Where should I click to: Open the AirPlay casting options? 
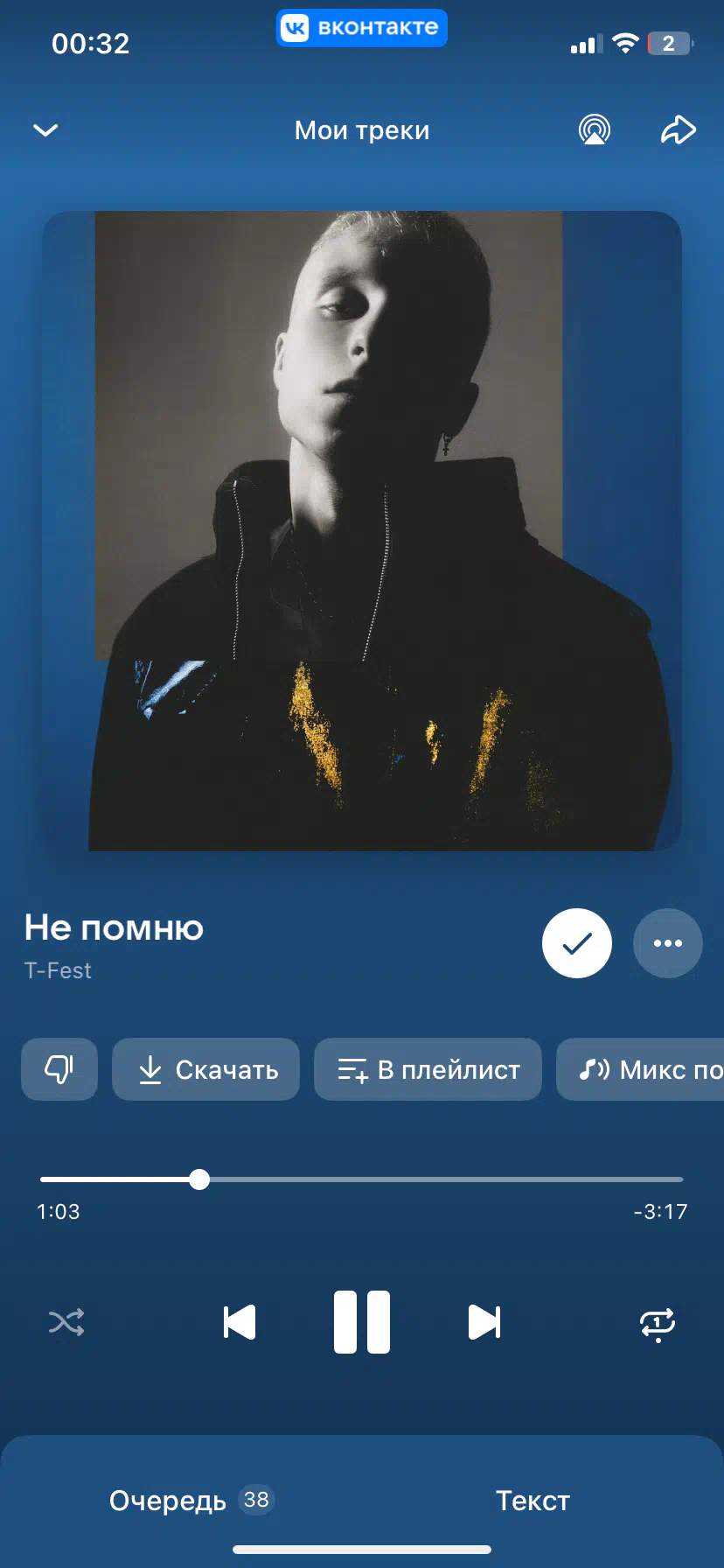click(595, 130)
